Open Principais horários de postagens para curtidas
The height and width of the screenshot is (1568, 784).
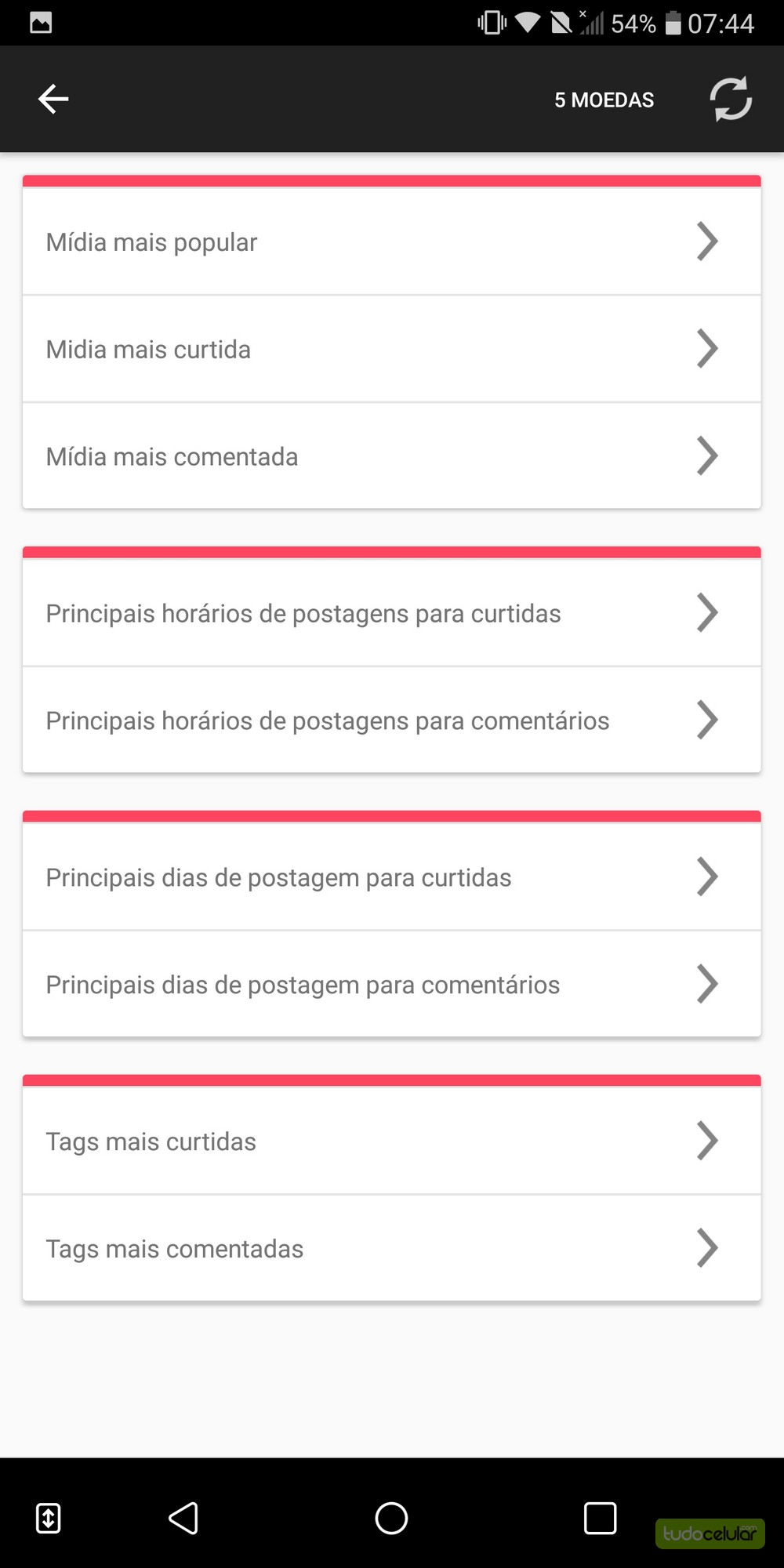tap(391, 613)
